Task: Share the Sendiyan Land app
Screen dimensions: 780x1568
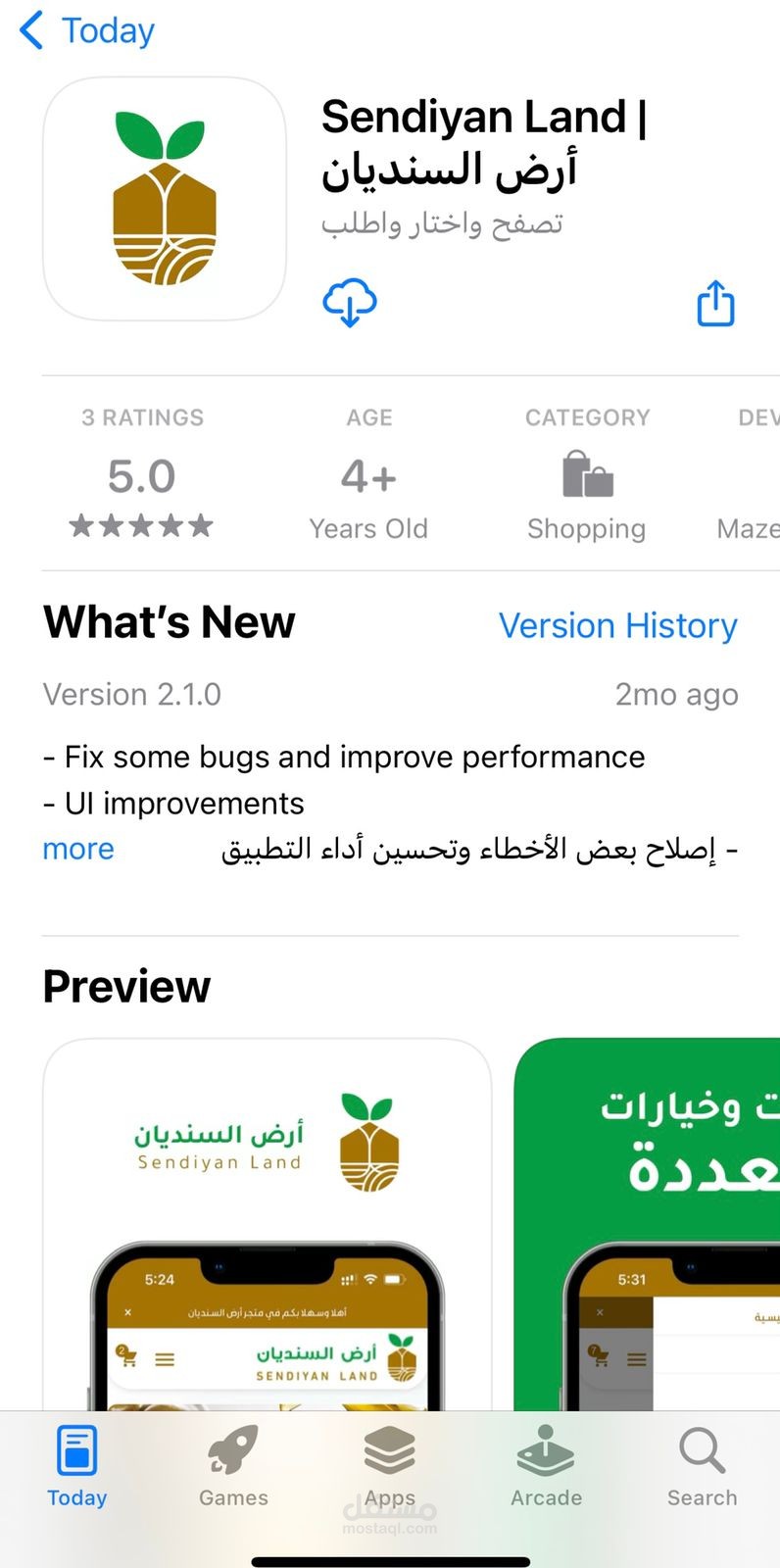Action: click(x=715, y=303)
